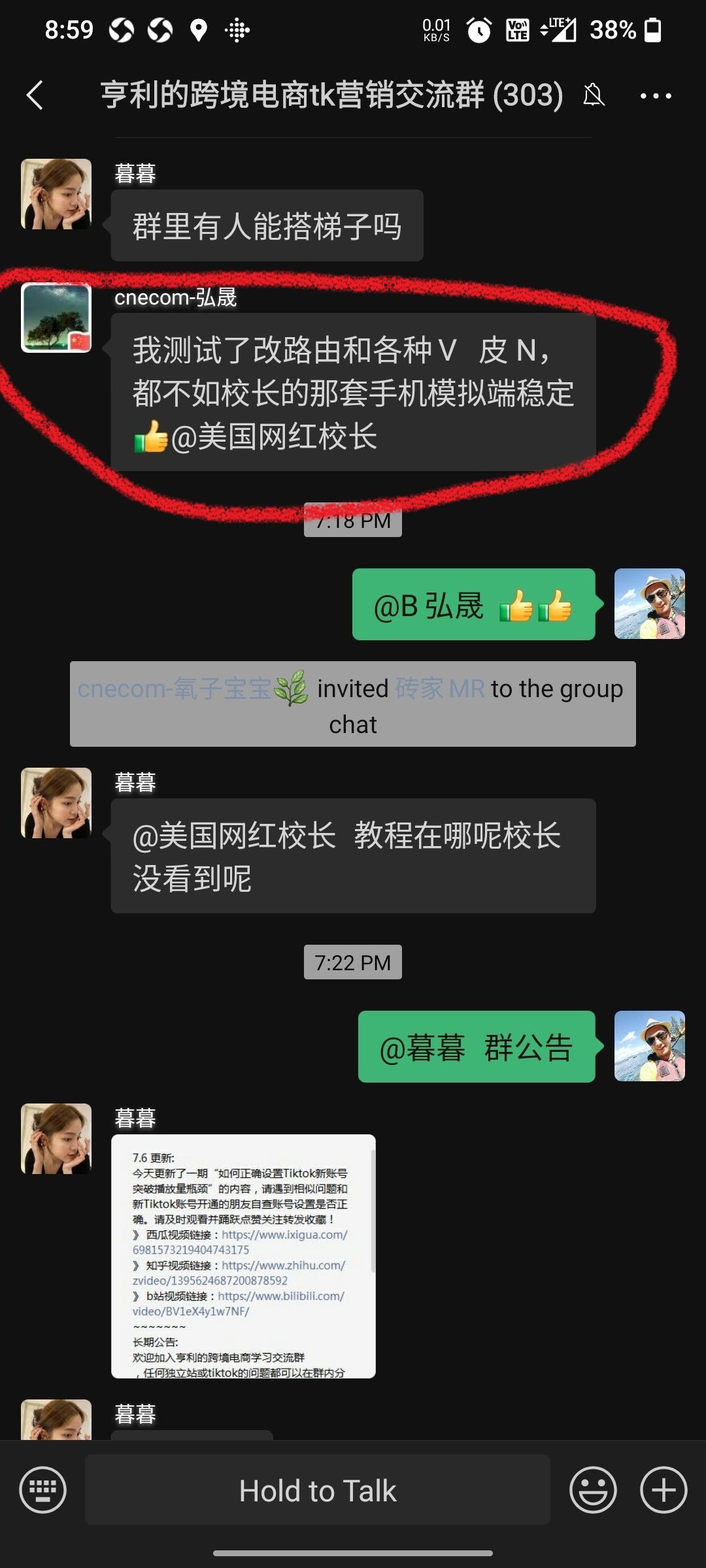
Task: Open 砖家 MR profile from invite notice
Action: click(x=440, y=689)
